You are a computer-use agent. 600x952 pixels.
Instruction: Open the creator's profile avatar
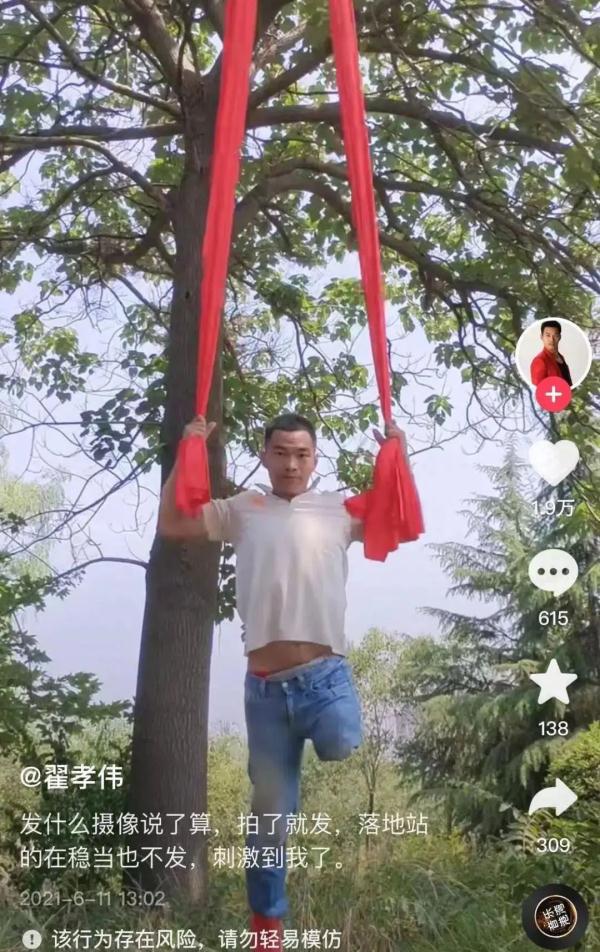(553, 352)
